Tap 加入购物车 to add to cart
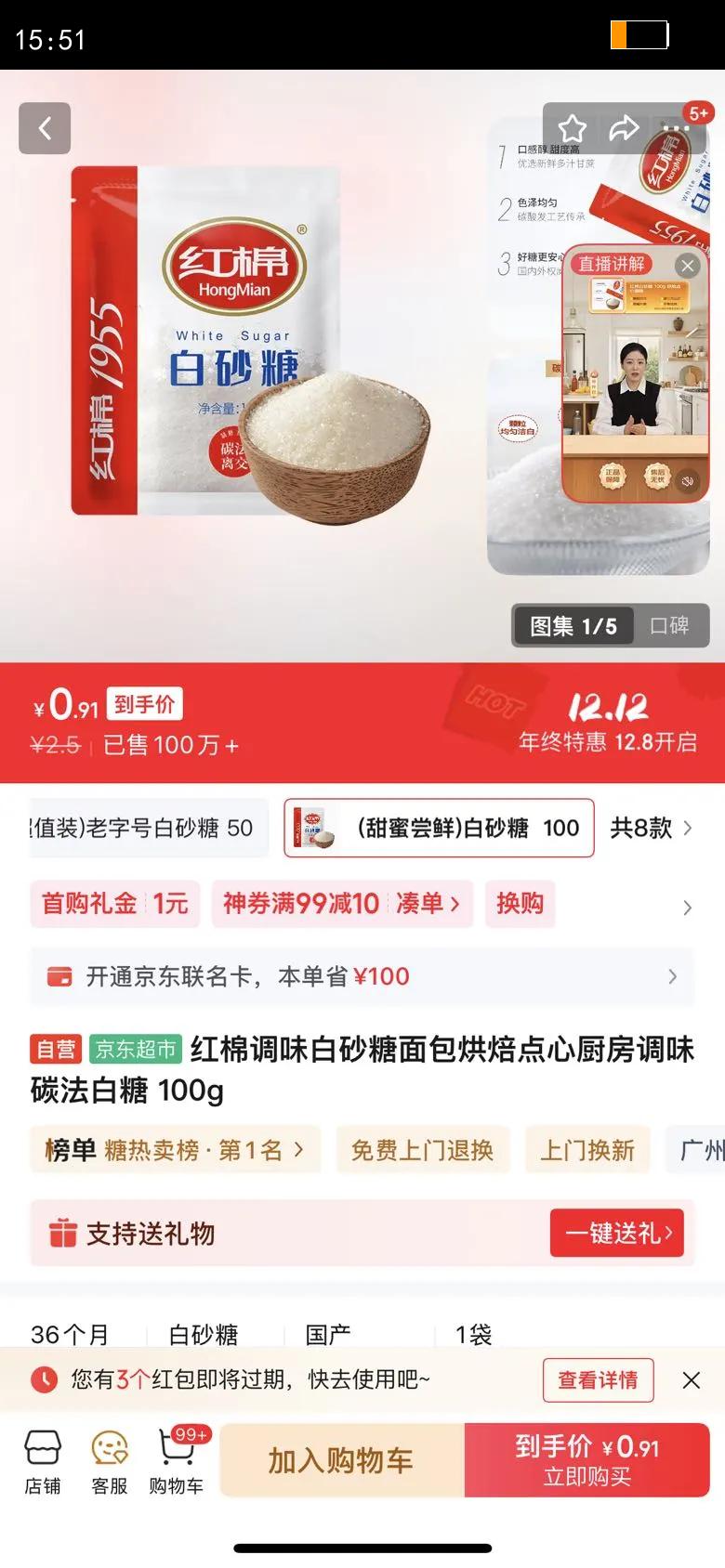Screen dimensions: 725x1568 [x=339, y=1458]
